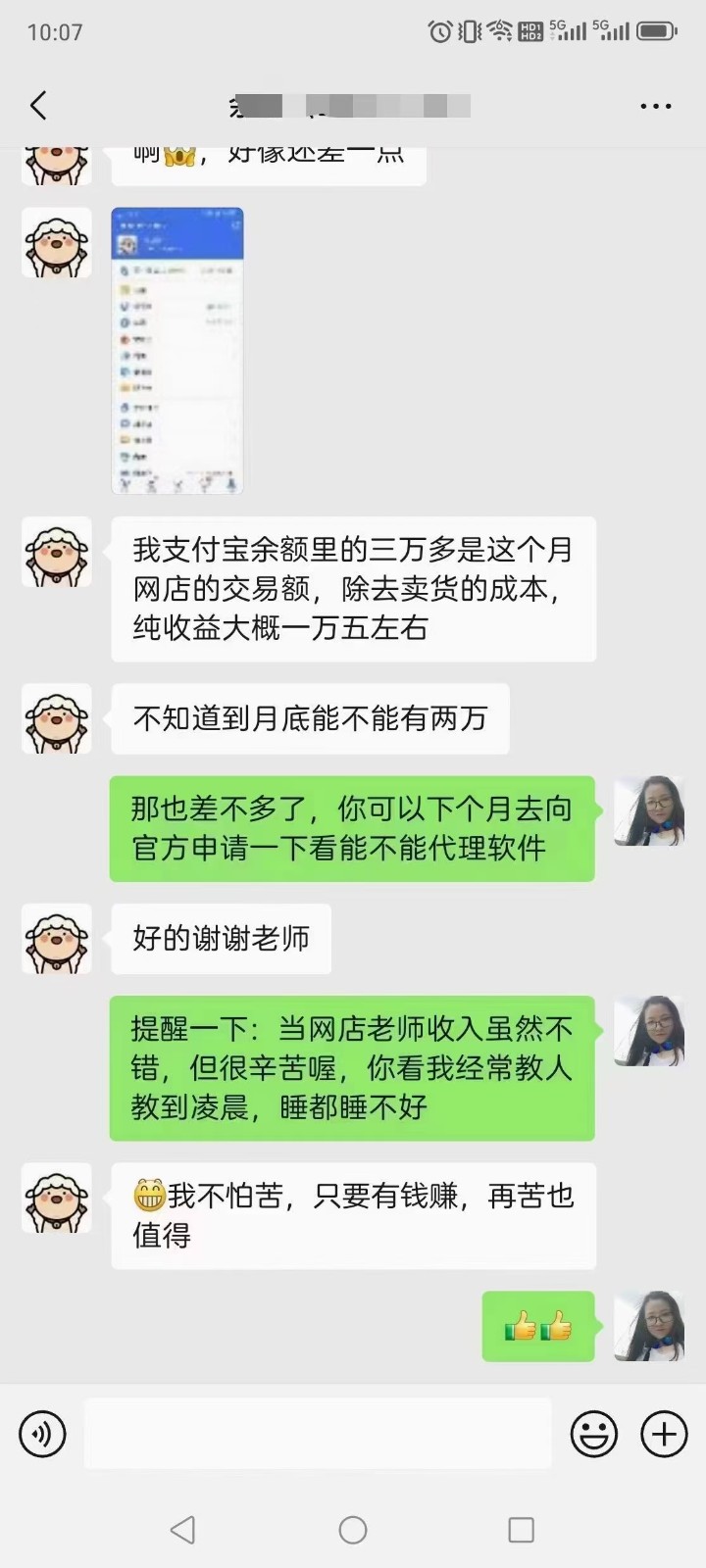Image resolution: width=706 pixels, height=1568 pixels.
Task: Open the Alipay screenshot image in the chat
Action: pyautogui.click(x=177, y=350)
